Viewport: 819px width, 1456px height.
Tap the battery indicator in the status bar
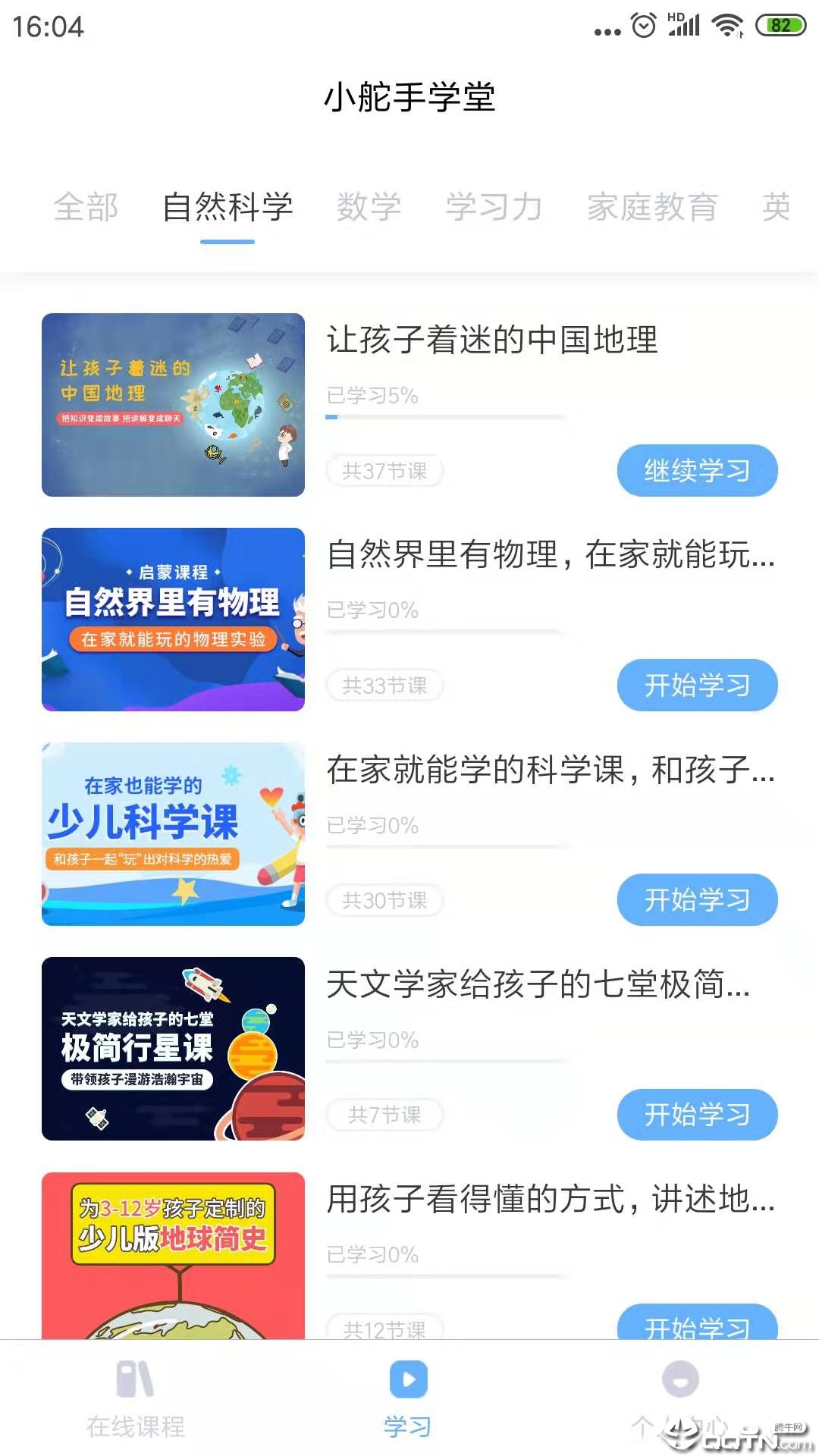780,23
